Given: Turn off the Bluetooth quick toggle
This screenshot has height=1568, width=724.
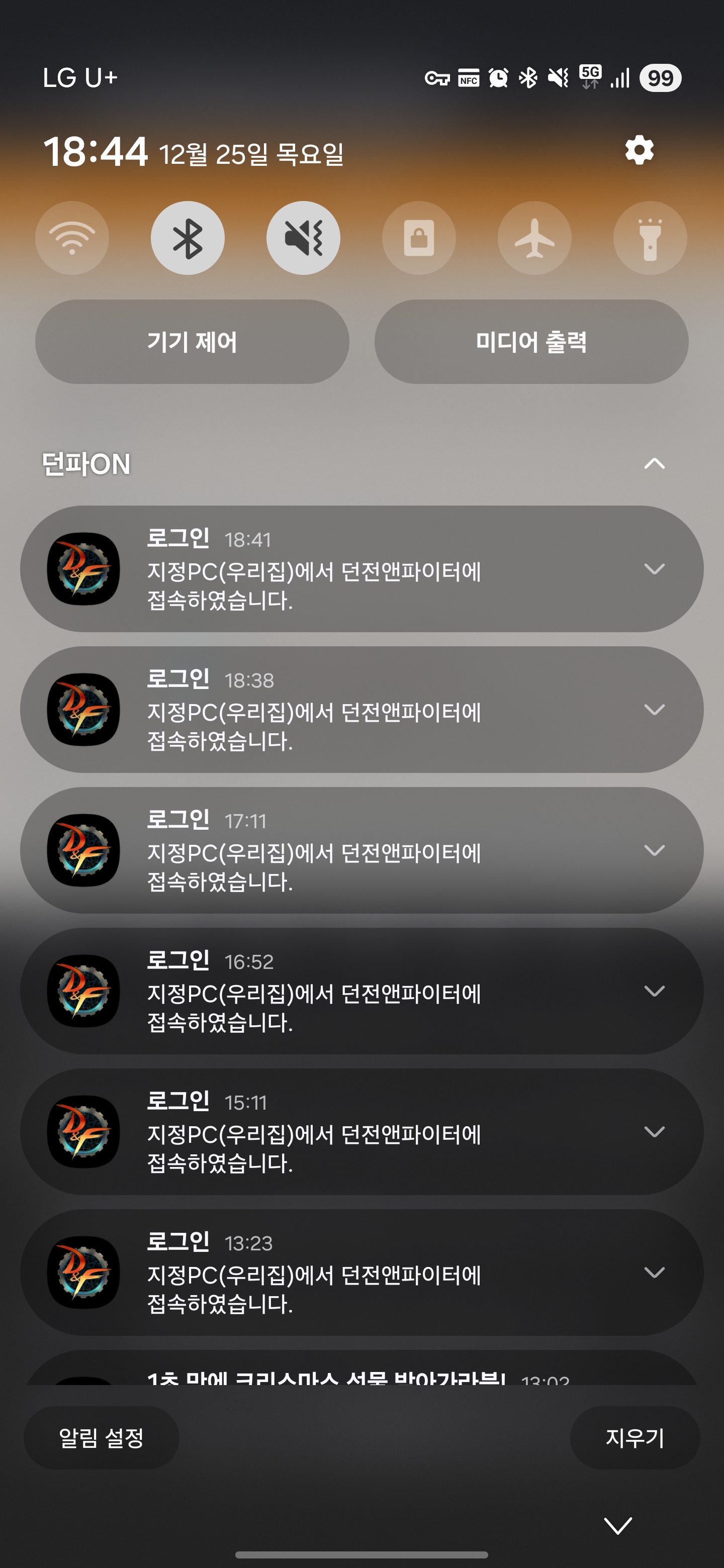Looking at the screenshot, I should tap(188, 237).
